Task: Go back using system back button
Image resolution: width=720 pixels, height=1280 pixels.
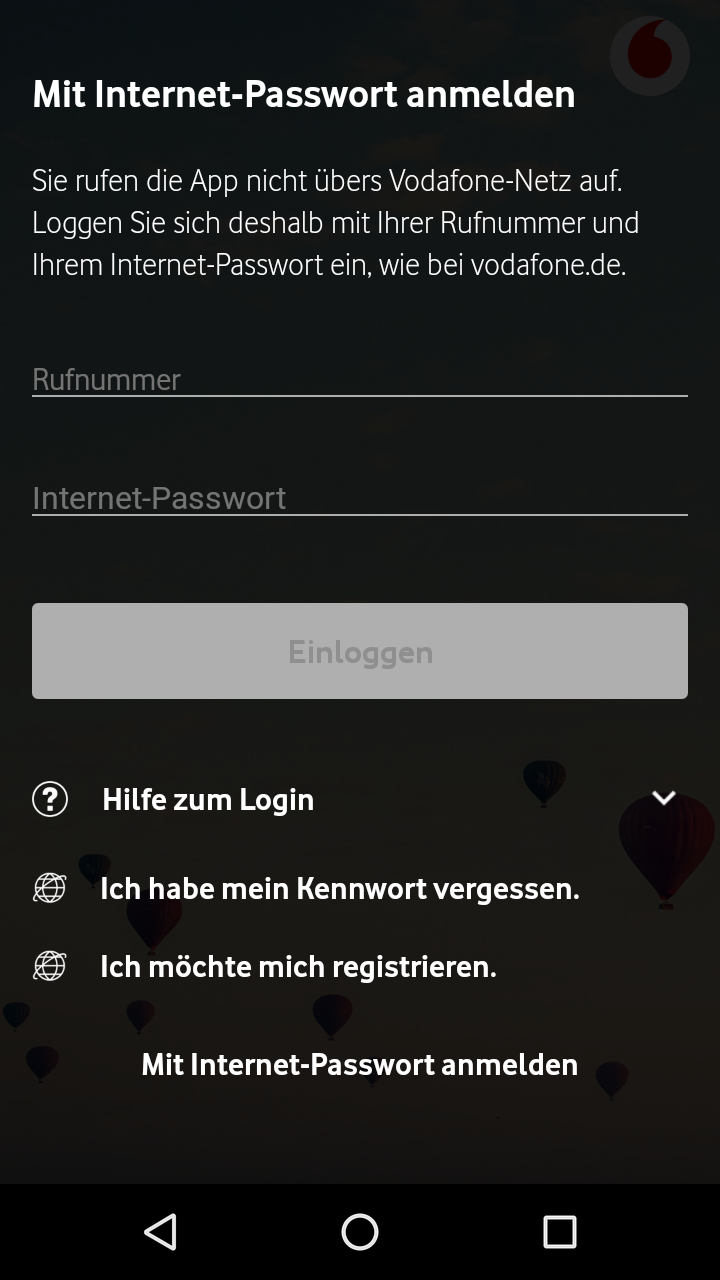Action: coord(160,1232)
